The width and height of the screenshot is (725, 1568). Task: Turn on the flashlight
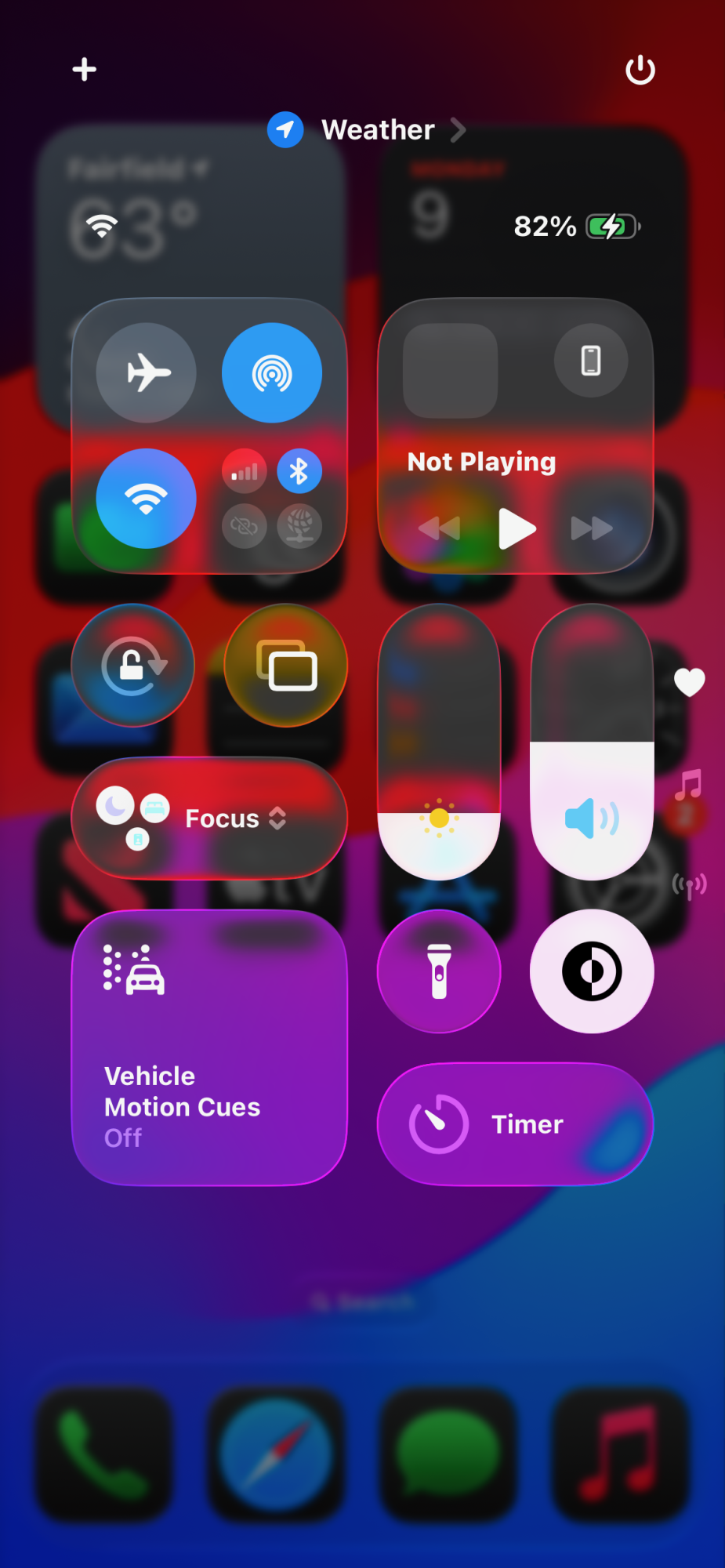pos(439,971)
